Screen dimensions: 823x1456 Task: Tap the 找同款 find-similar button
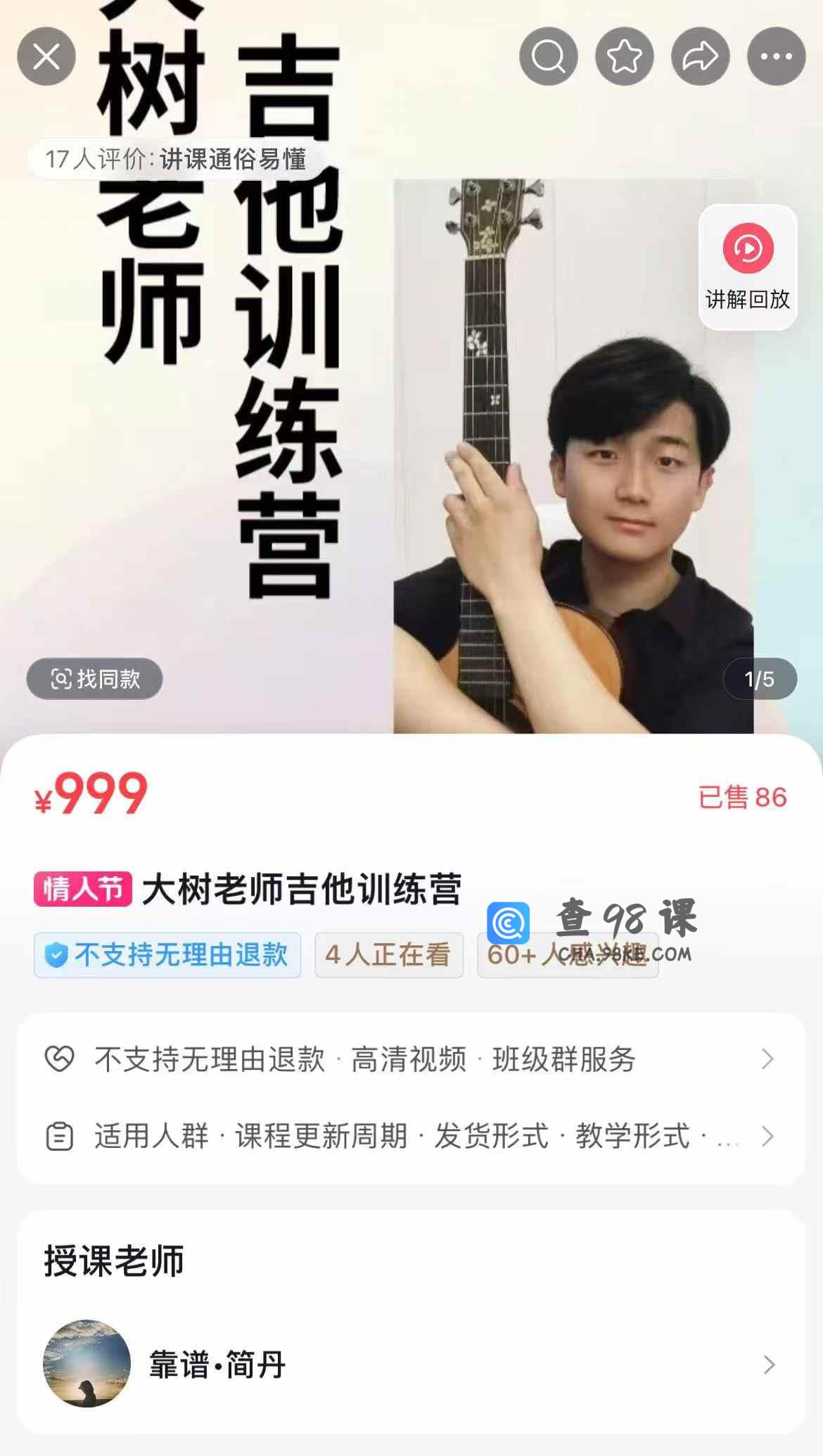95,679
